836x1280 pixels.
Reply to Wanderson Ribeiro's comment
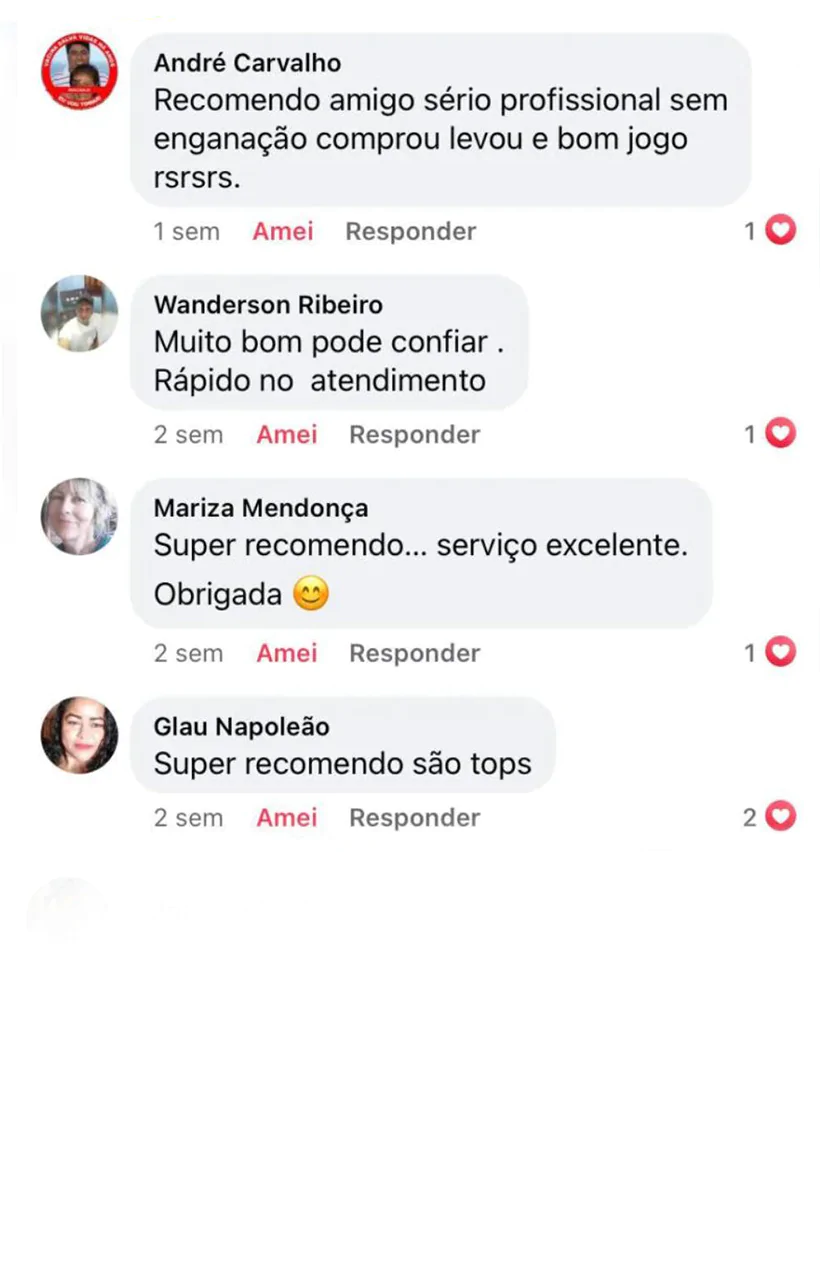point(414,434)
